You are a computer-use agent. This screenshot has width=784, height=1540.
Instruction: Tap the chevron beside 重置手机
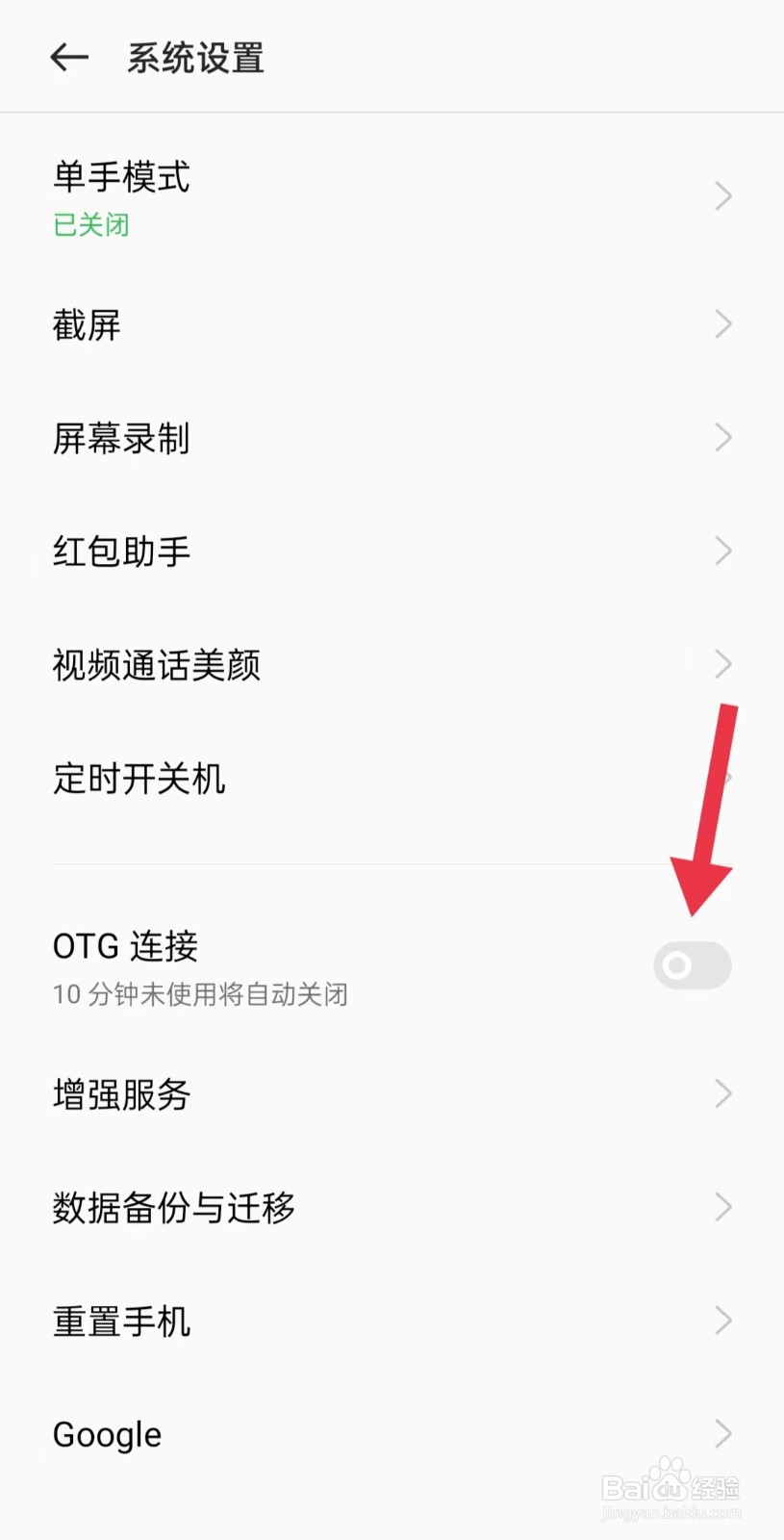tap(724, 1321)
